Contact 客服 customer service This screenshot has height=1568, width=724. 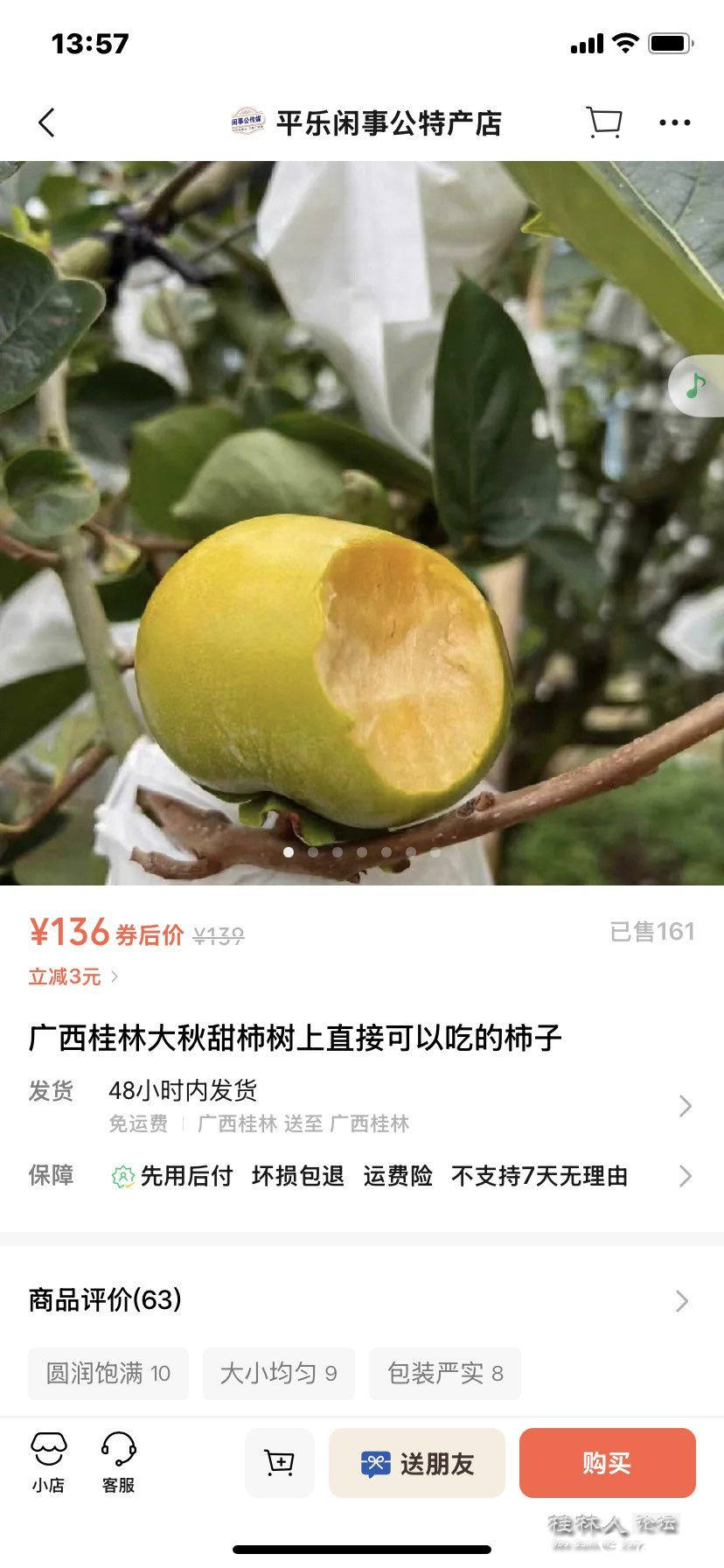tap(118, 1462)
